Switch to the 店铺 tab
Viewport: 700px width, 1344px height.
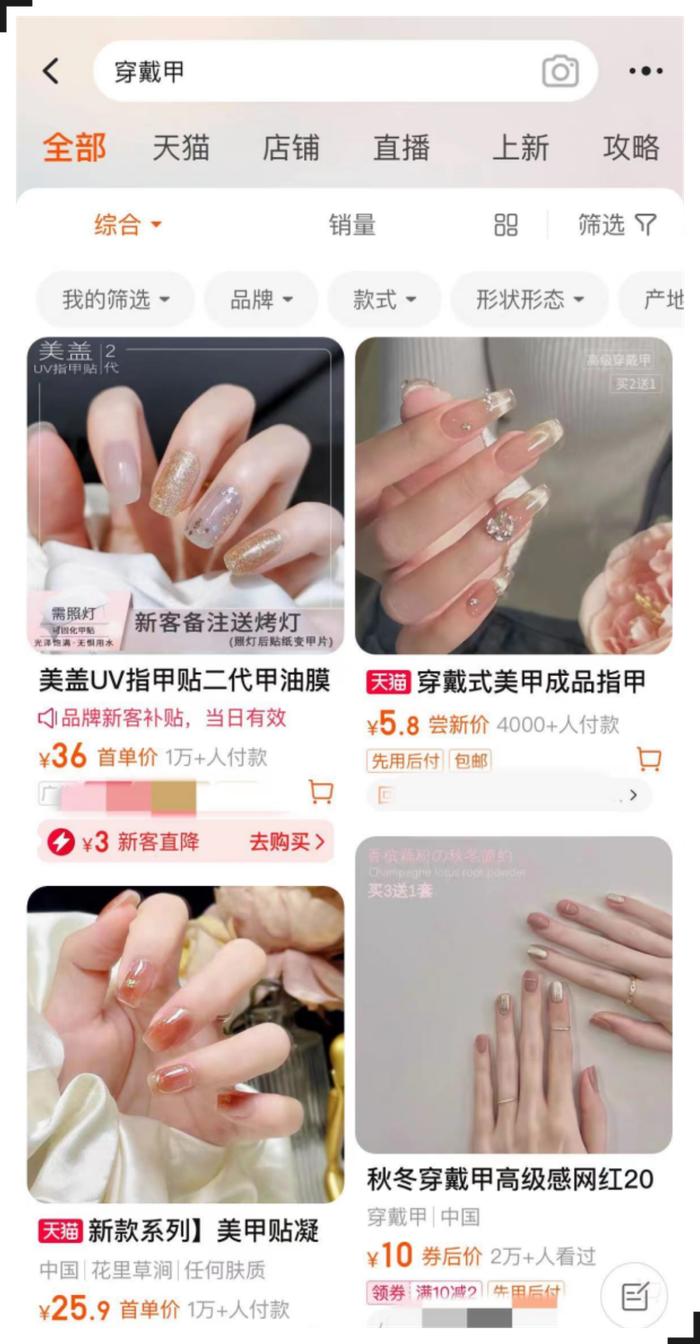pyautogui.click(x=291, y=148)
